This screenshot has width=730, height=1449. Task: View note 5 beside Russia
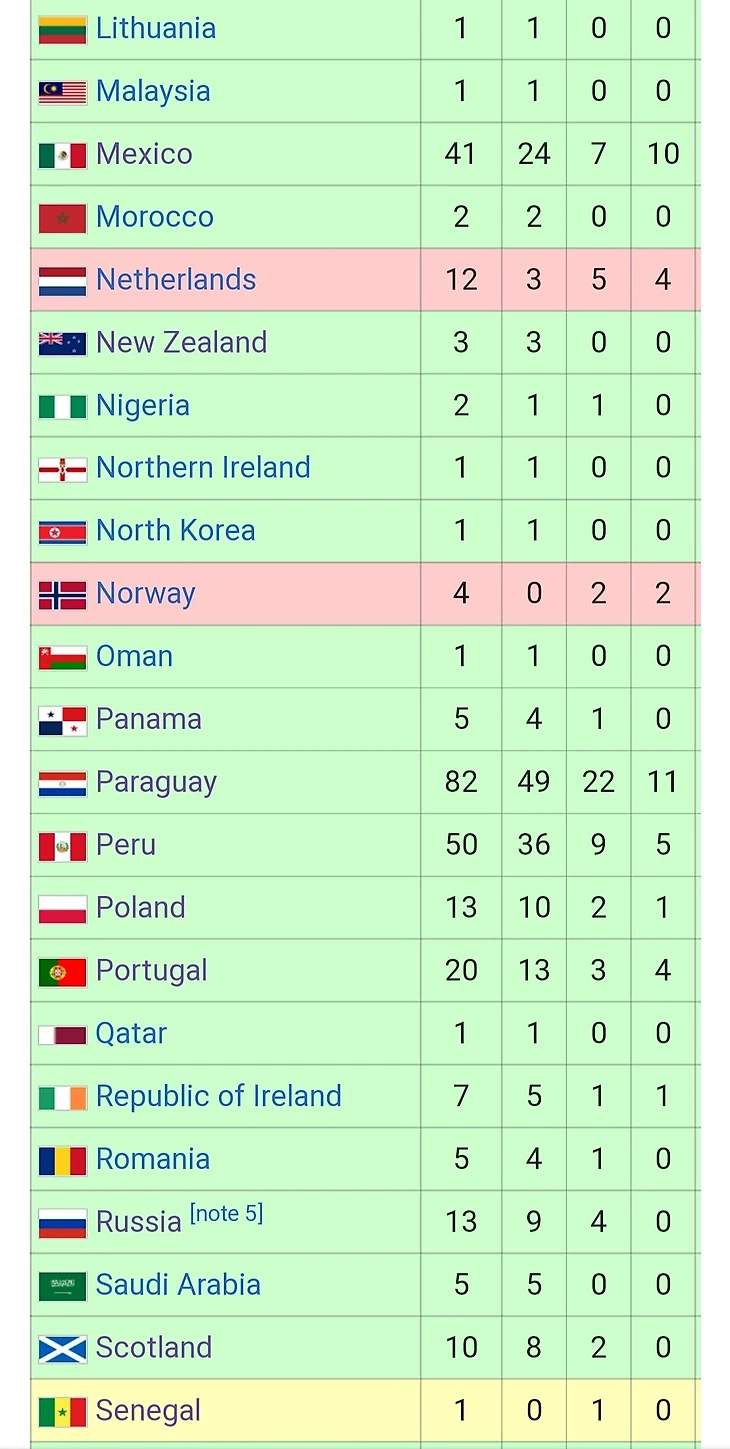226,1214
